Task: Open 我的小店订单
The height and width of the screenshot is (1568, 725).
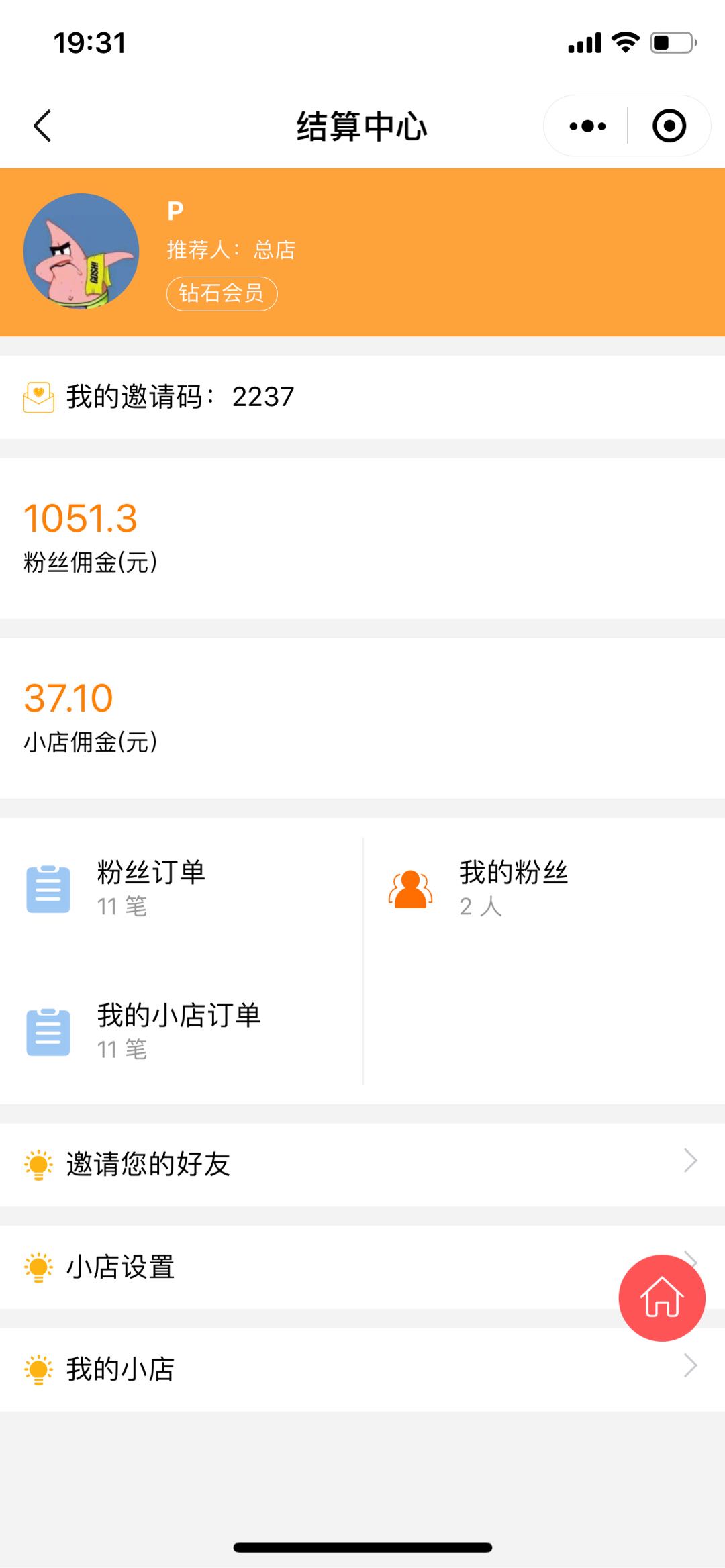Action: tap(181, 1031)
